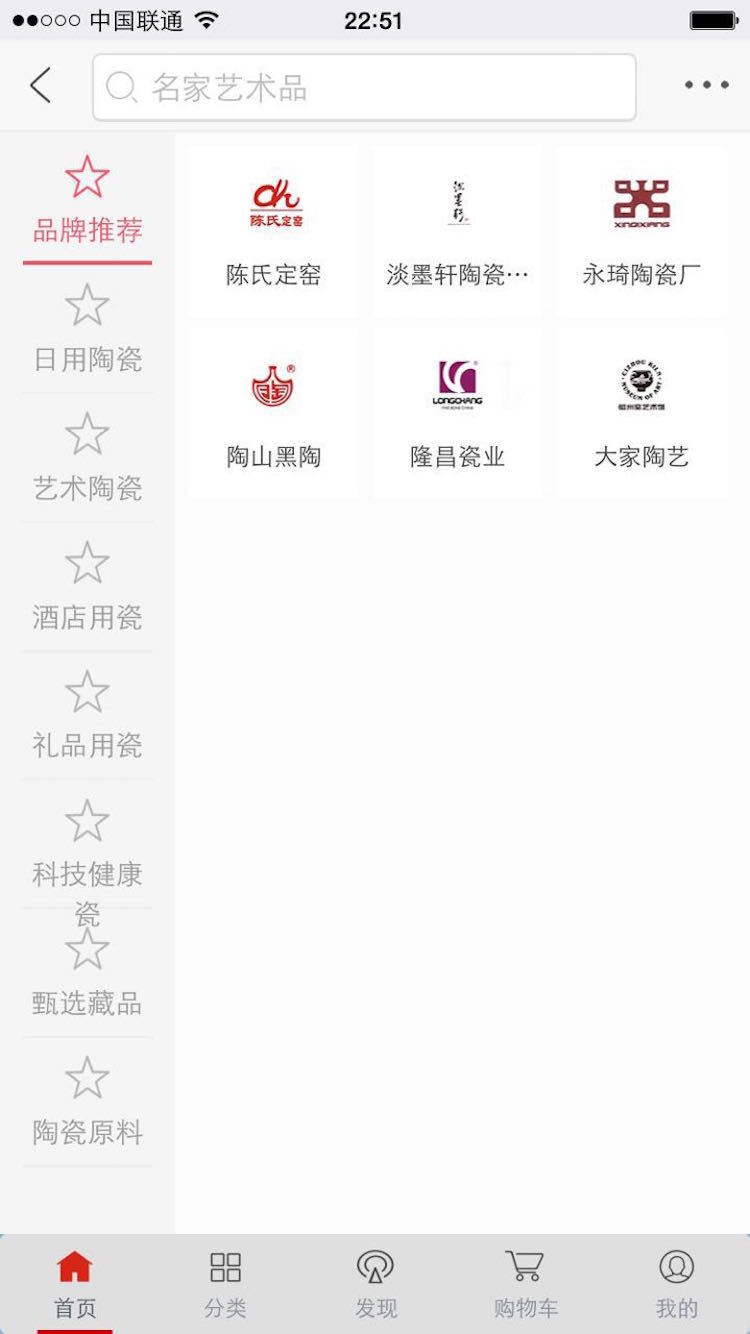View the 陶山黑陶 brand
This screenshot has height=1334, width=750.
[273, 414]
